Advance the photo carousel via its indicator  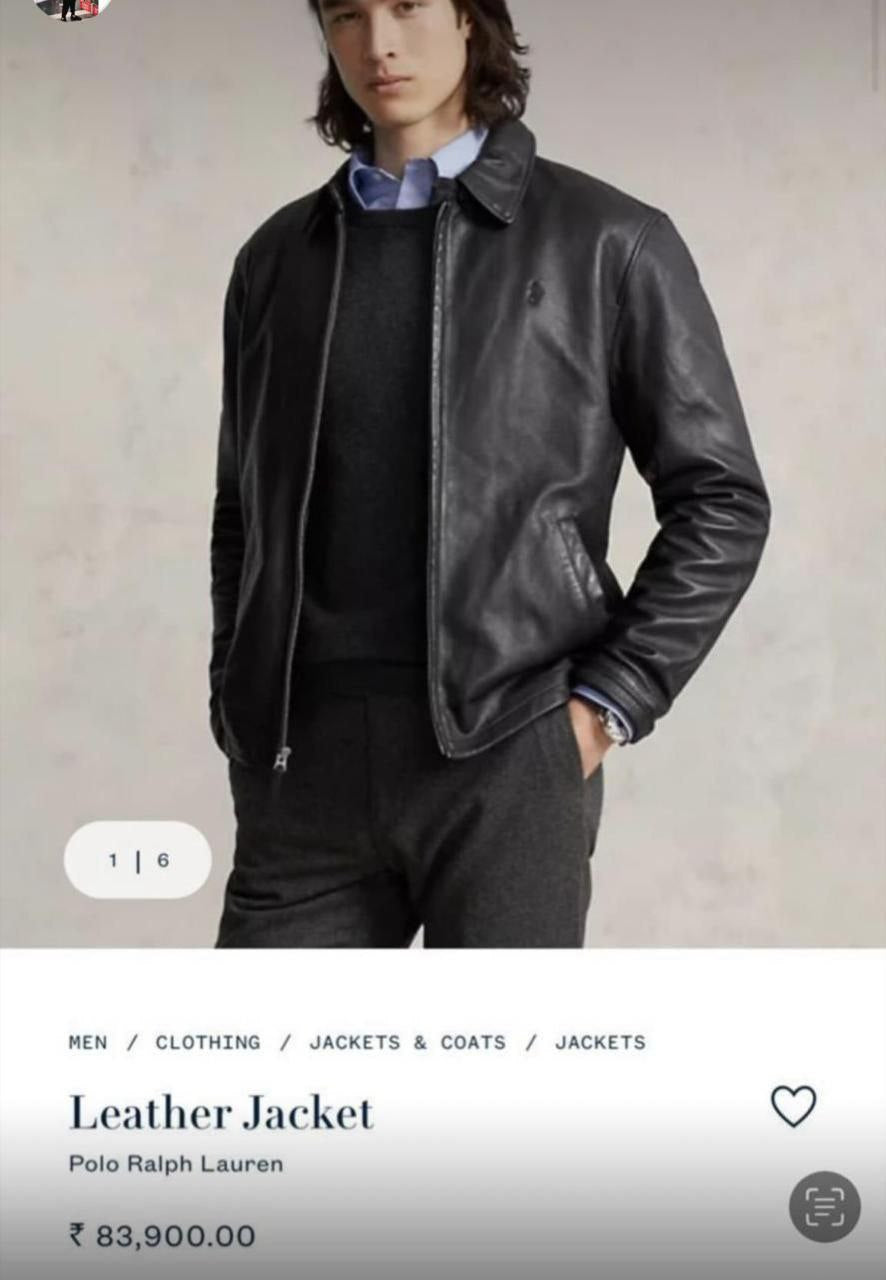(x=137, y=859)
